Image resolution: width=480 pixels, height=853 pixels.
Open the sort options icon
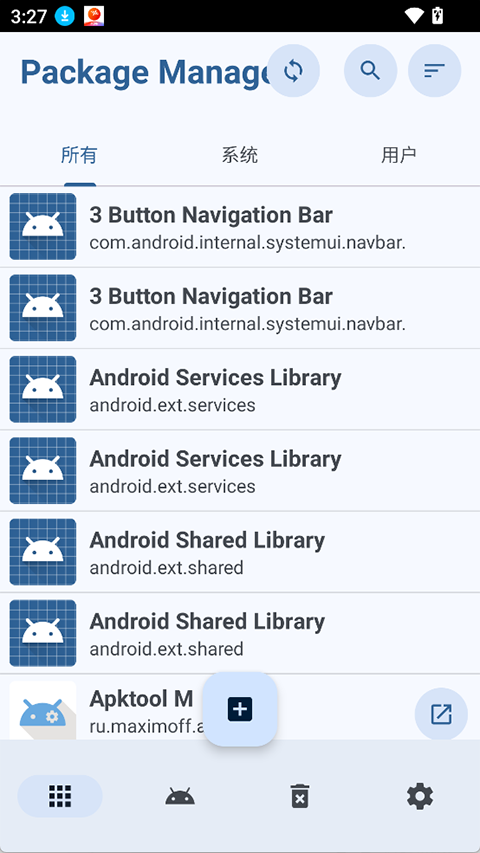(x=435, y=71)
